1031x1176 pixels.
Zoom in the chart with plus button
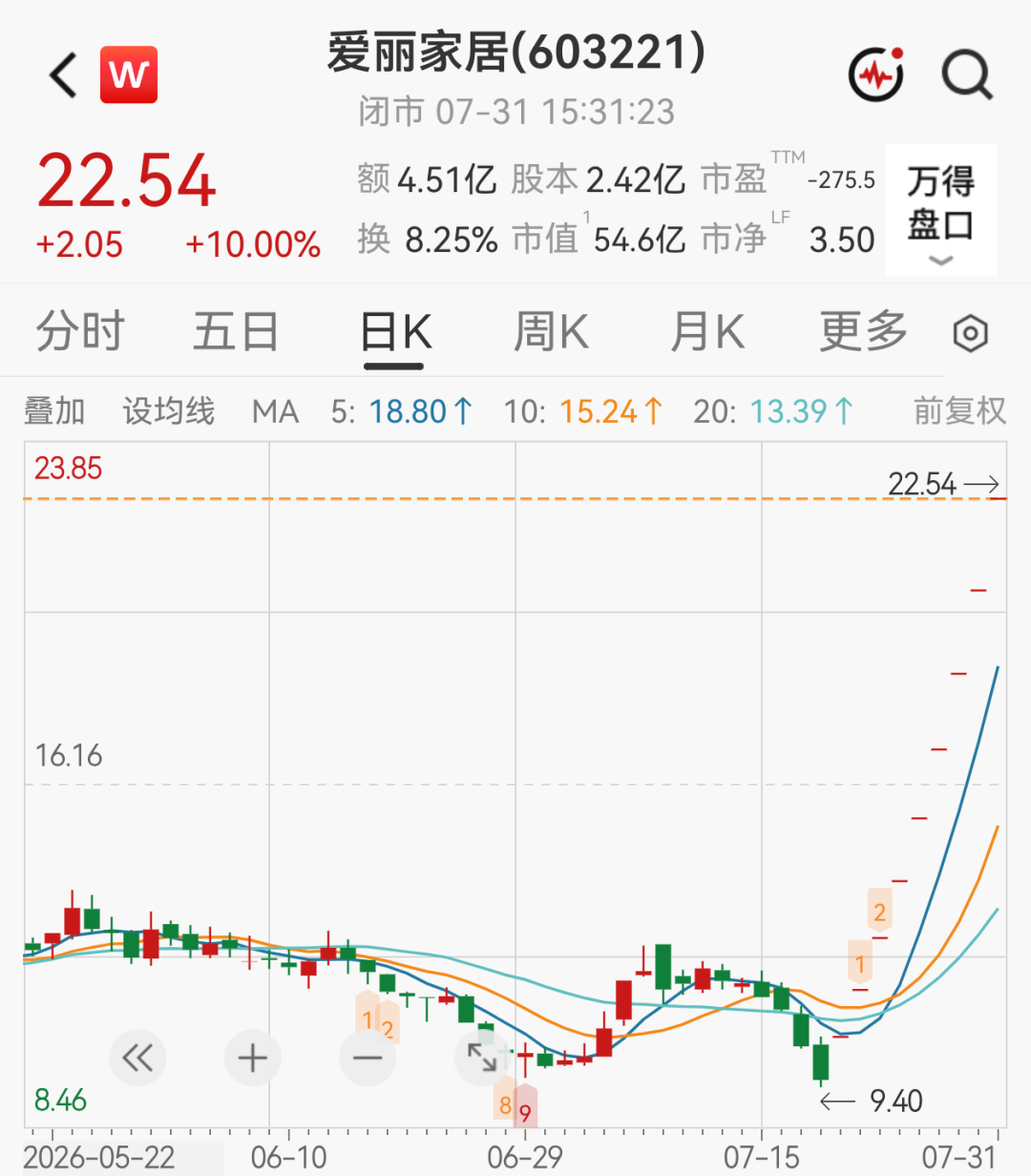[x=252, y=1058]
